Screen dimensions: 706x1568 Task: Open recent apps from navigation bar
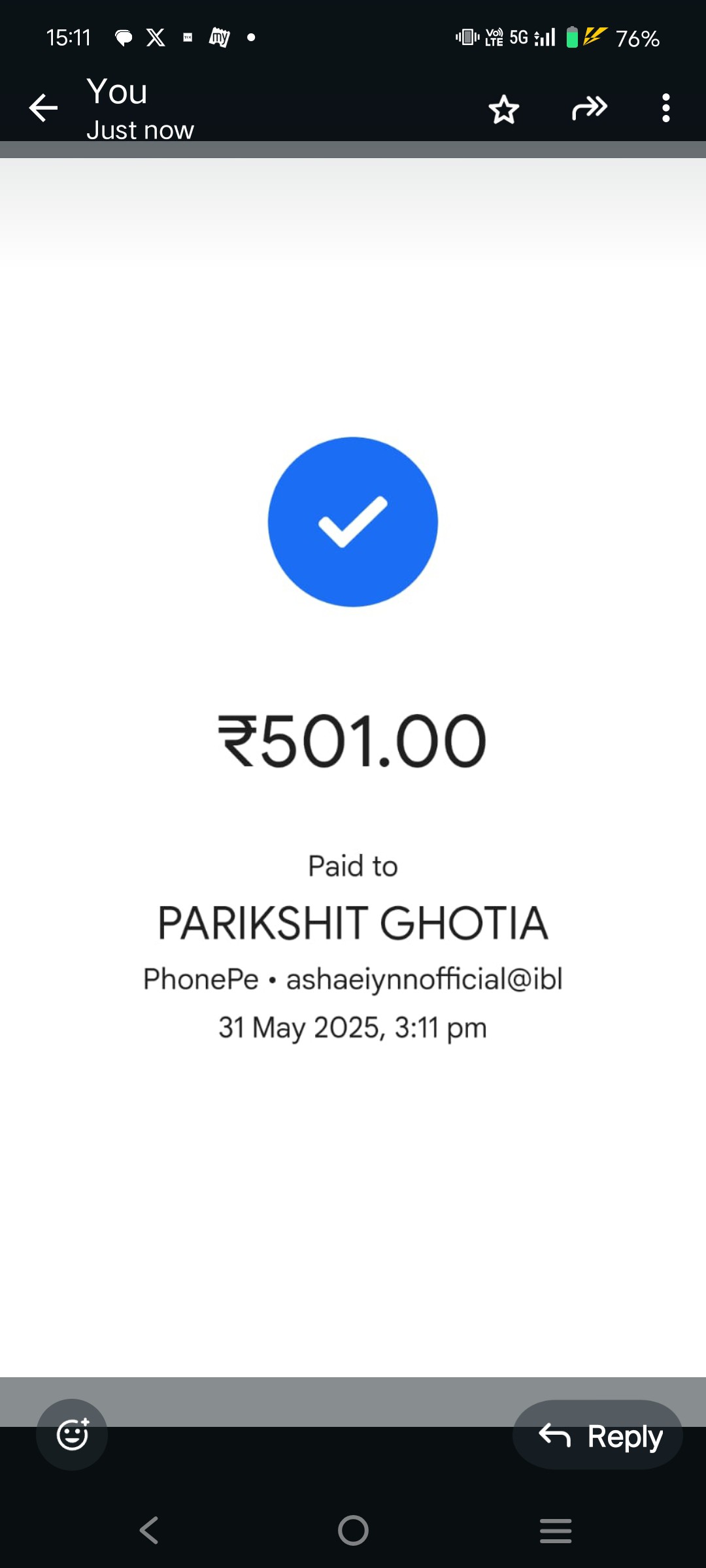pyautogui.click(x=556, y=1531)
